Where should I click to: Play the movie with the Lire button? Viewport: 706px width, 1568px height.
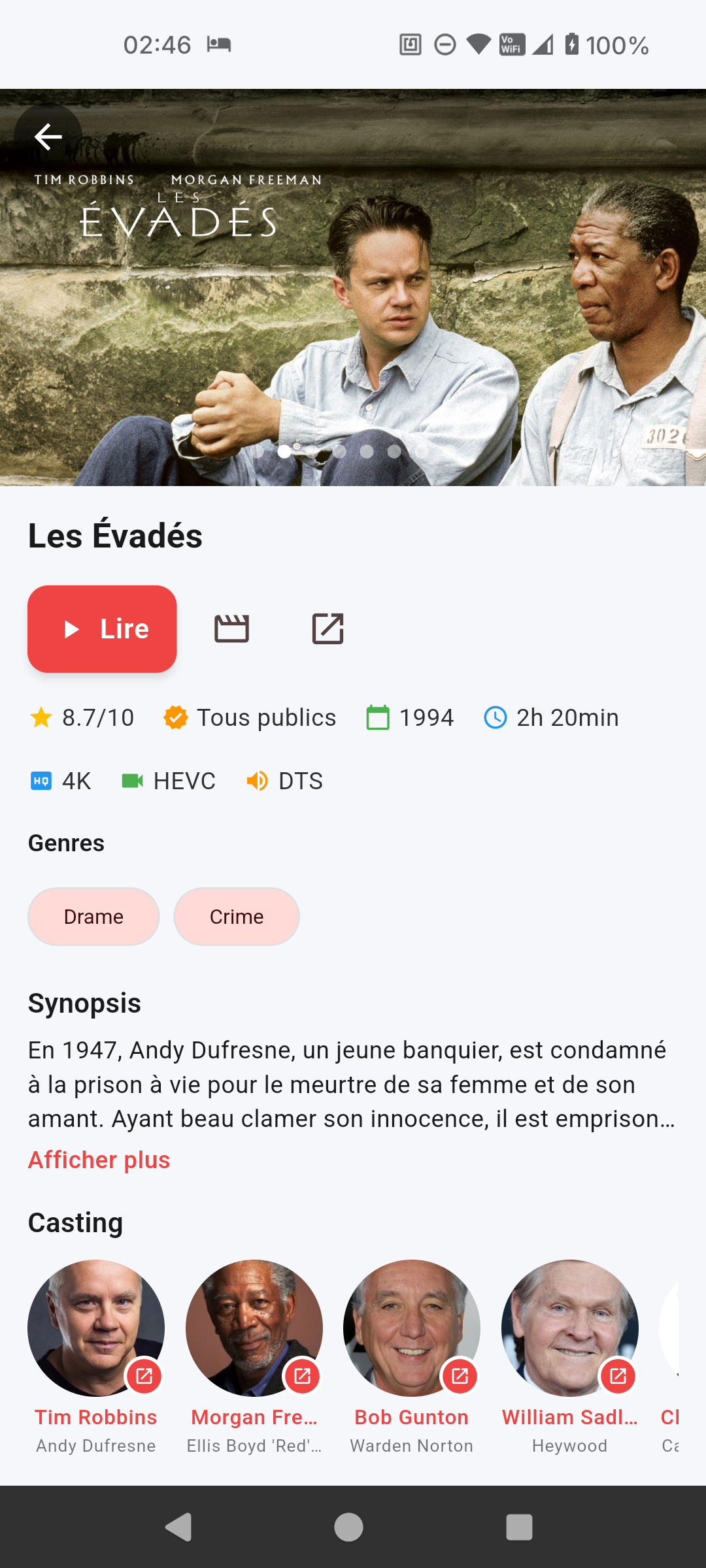click(x=102, y=629)
